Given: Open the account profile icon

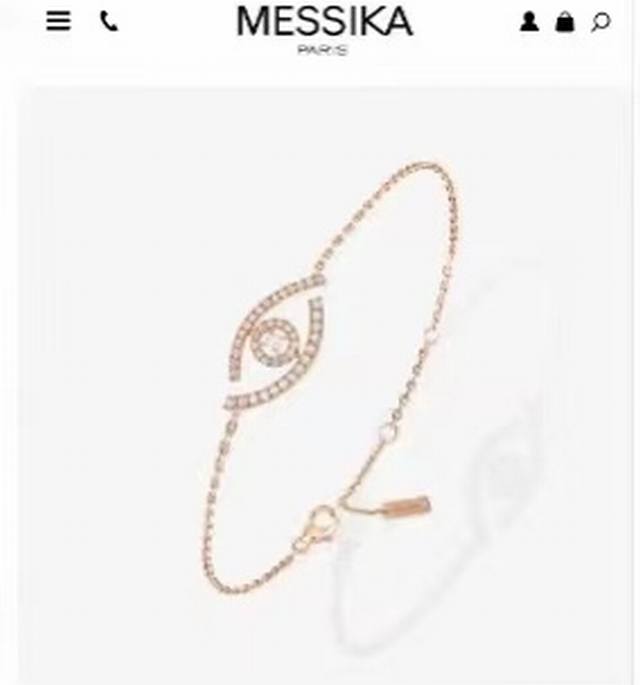Looking at the screenshot, I should tap(529, 21).
